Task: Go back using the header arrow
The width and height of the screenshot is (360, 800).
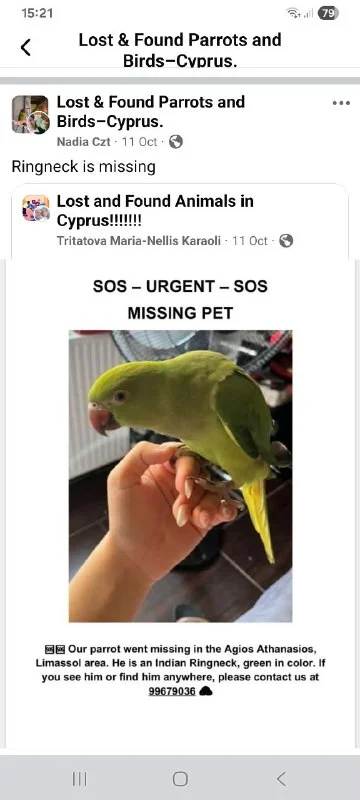Action: [x=25, y=47]
